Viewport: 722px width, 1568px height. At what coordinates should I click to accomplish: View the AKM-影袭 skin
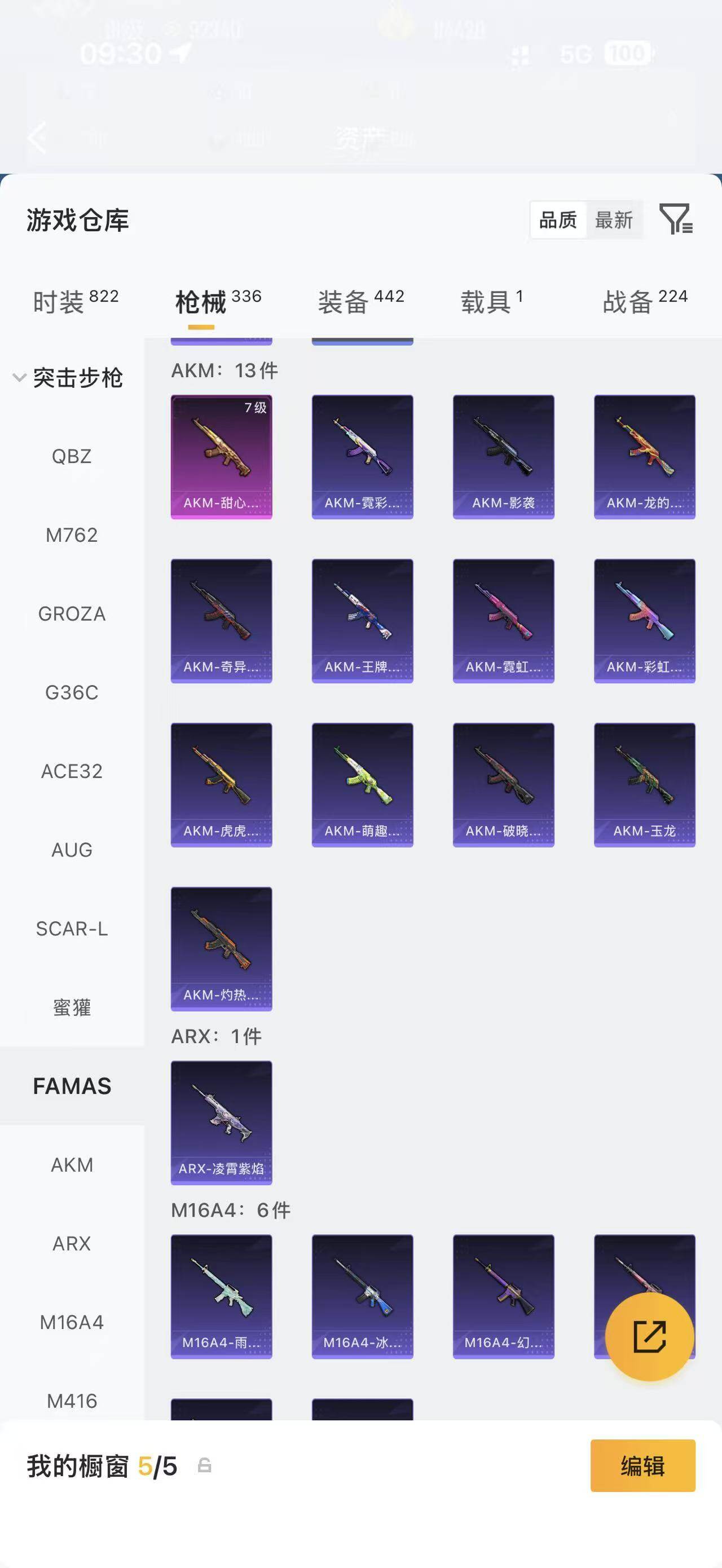(504, 457)
